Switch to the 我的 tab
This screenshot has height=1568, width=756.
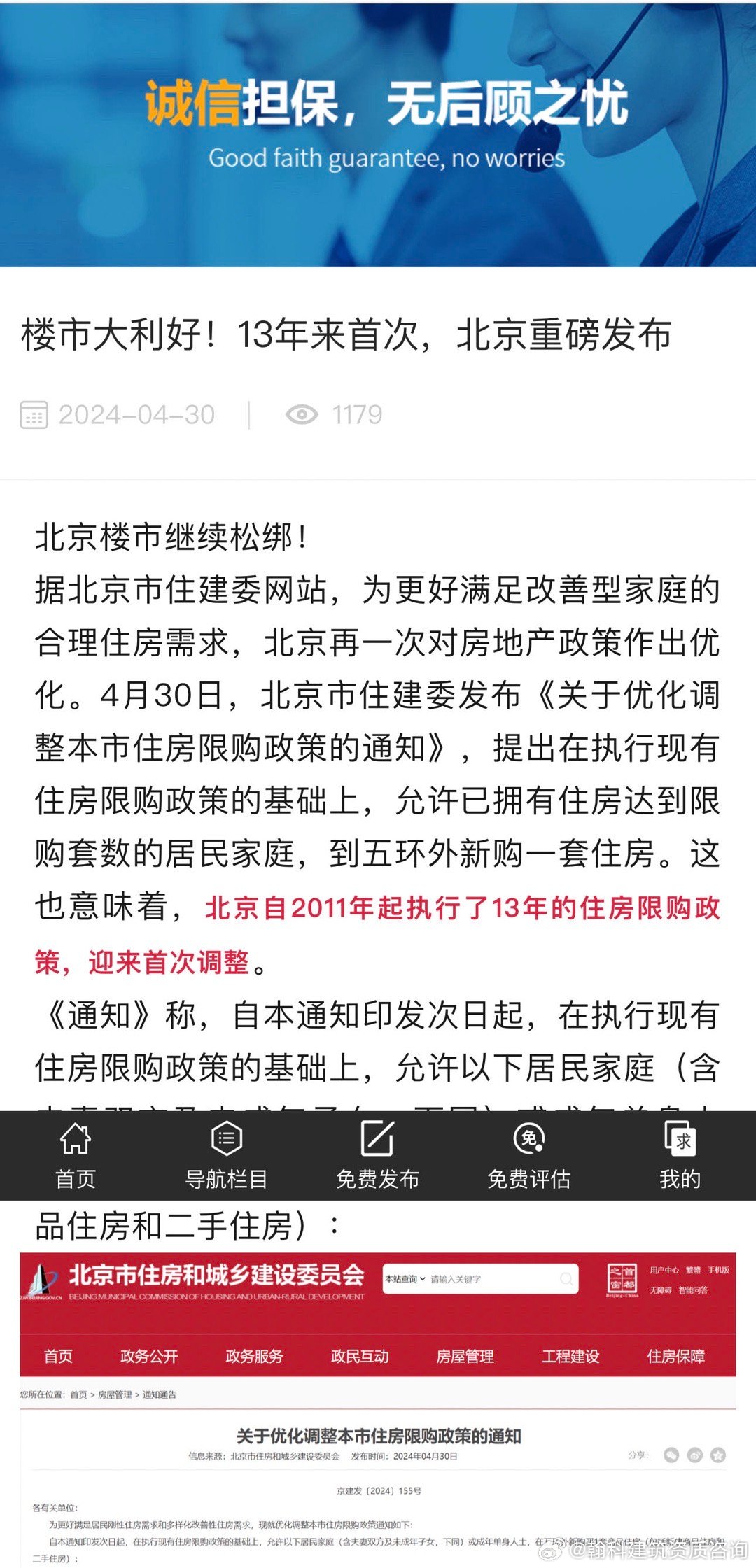click(679, 1154)
